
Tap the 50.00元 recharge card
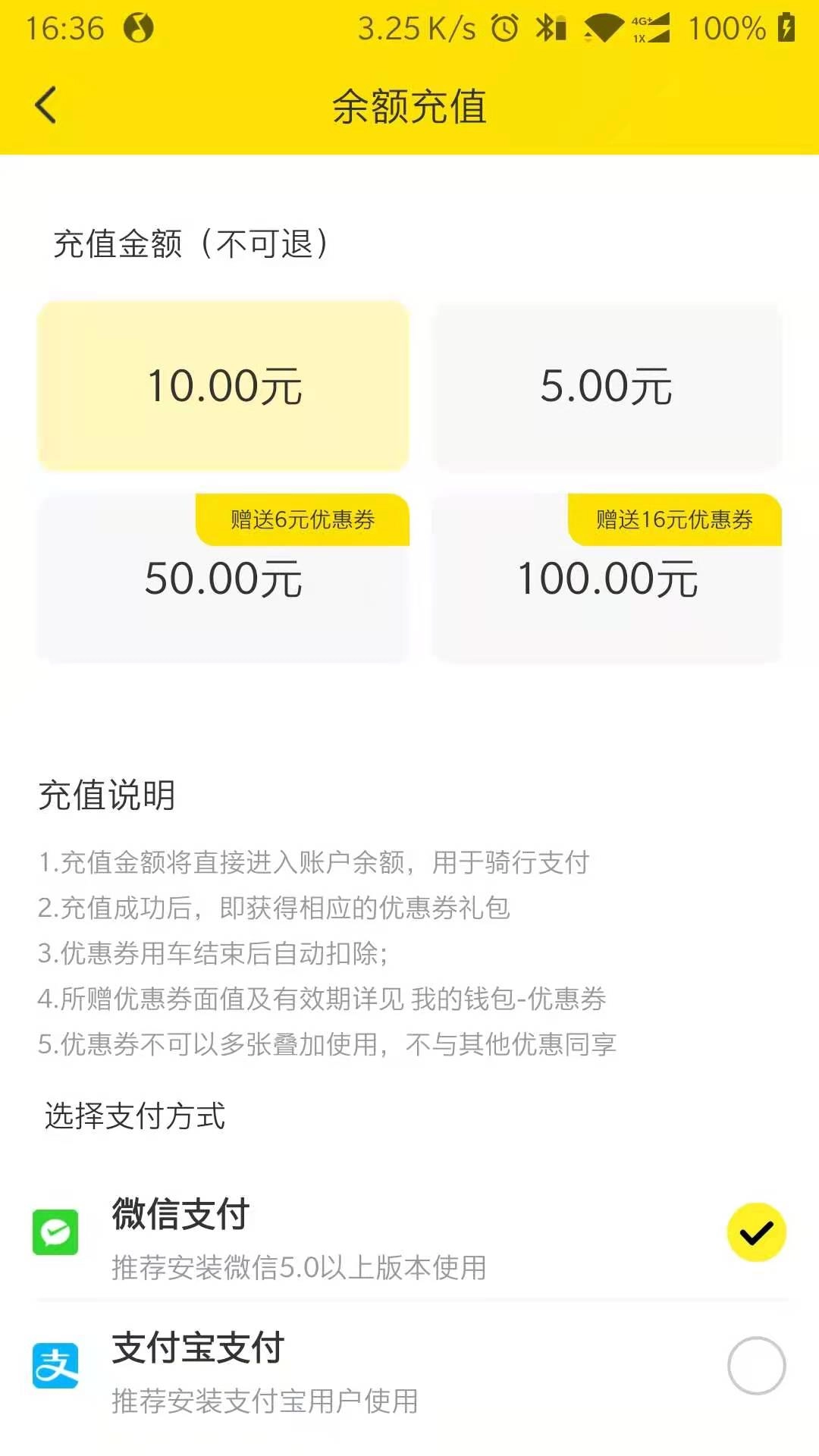224,580
